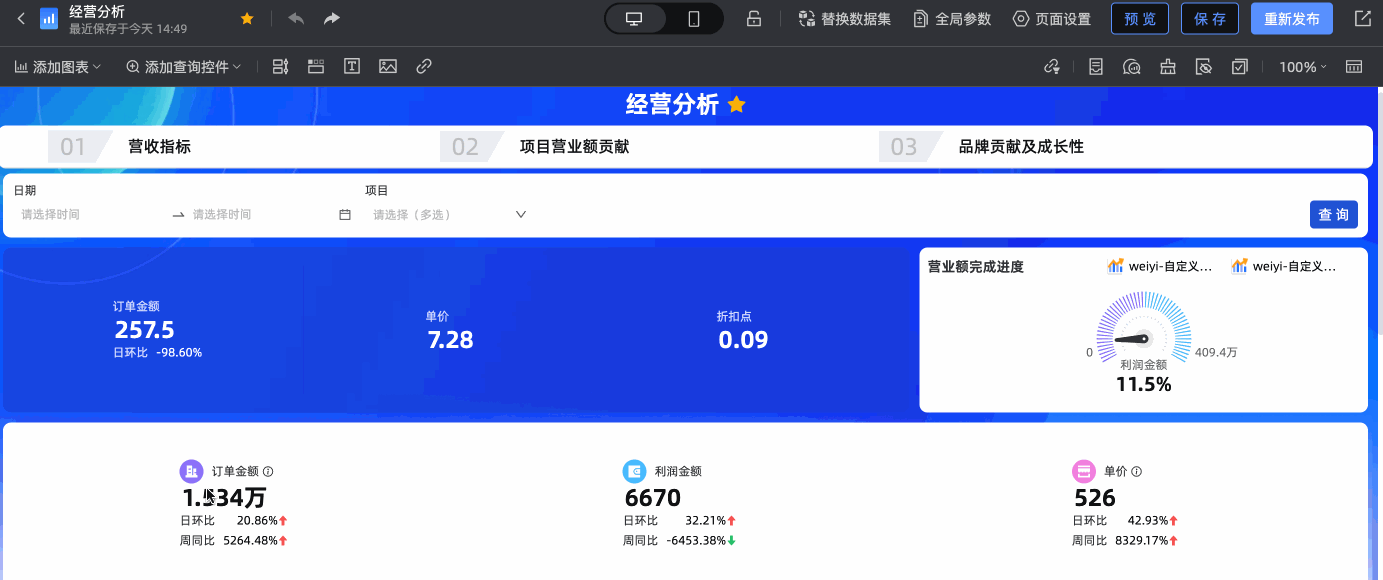Open the 100% zoom level dropdown

(1302, 67)
